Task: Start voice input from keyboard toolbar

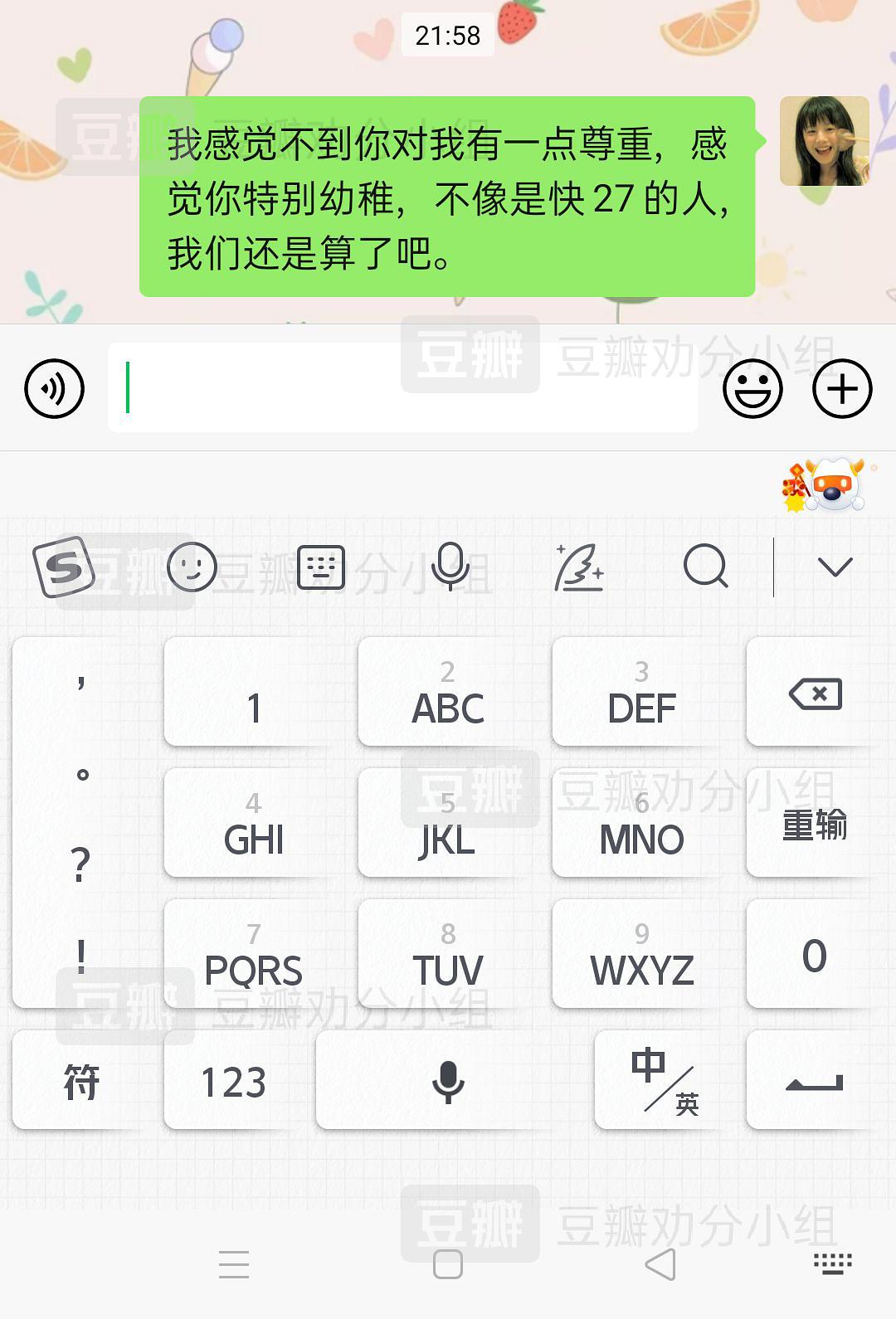Action: [x=450, y=567]
